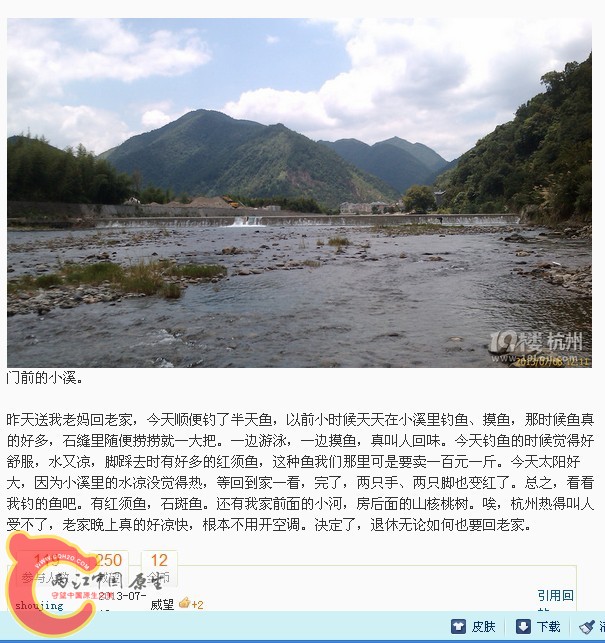Quote this post with 引用回
This screenshot has width=605, height=643.
point(555,595)
